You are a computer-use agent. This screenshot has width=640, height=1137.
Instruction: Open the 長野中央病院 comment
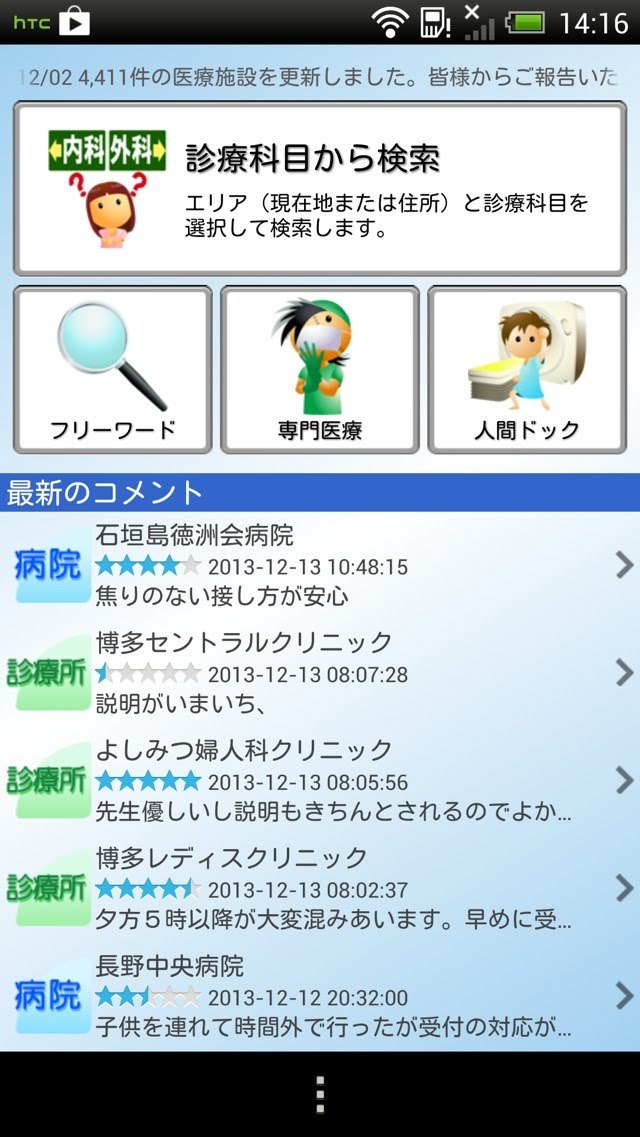pos(320,996)
